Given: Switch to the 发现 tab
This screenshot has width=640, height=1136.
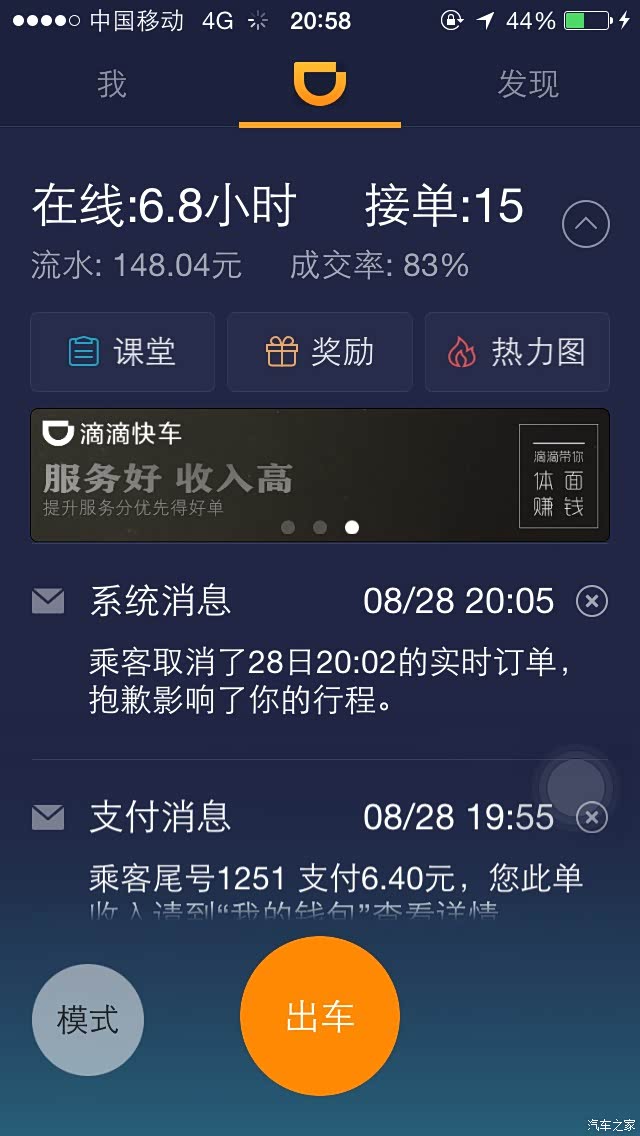Looking at the screenshot, I should pyautogui.click(x=528, y=84).
